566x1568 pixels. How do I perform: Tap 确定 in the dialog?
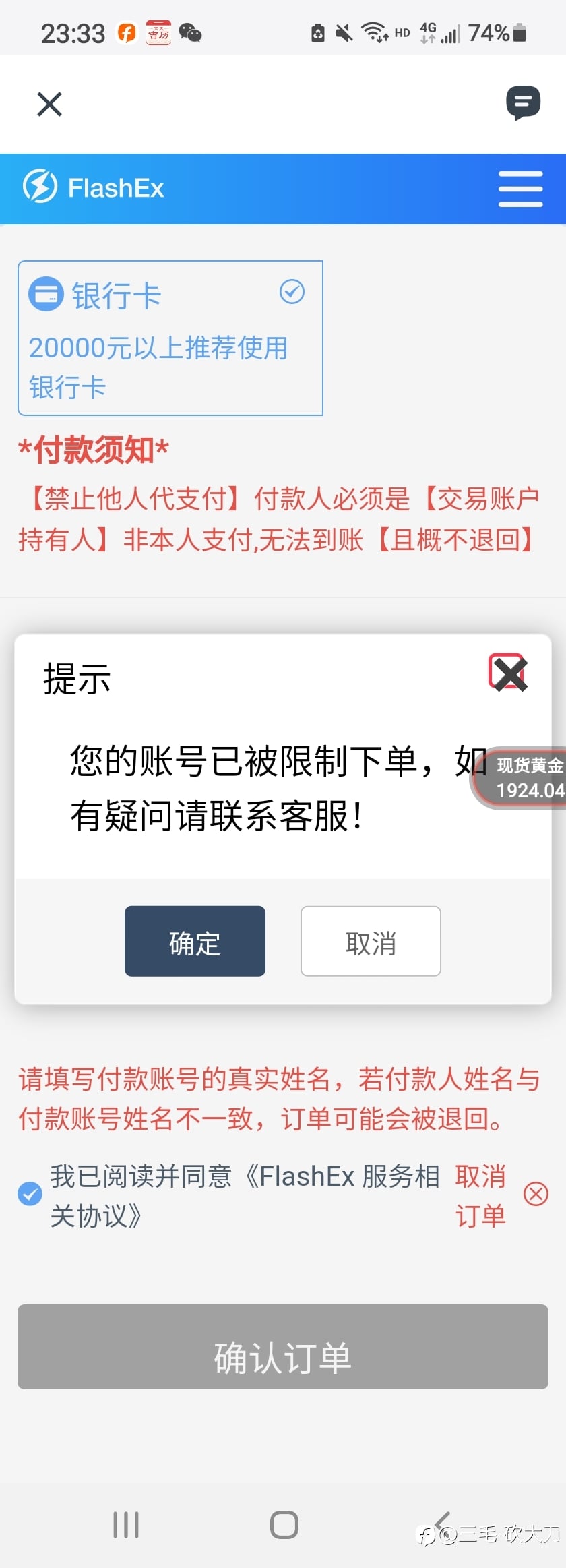(195, 941)
